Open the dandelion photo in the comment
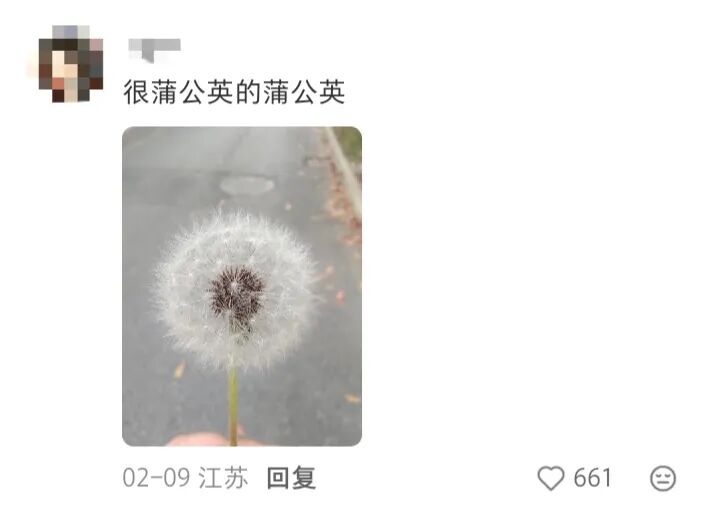Image resolution: width=720 pixels, height=513 pixels. [242, 286]
